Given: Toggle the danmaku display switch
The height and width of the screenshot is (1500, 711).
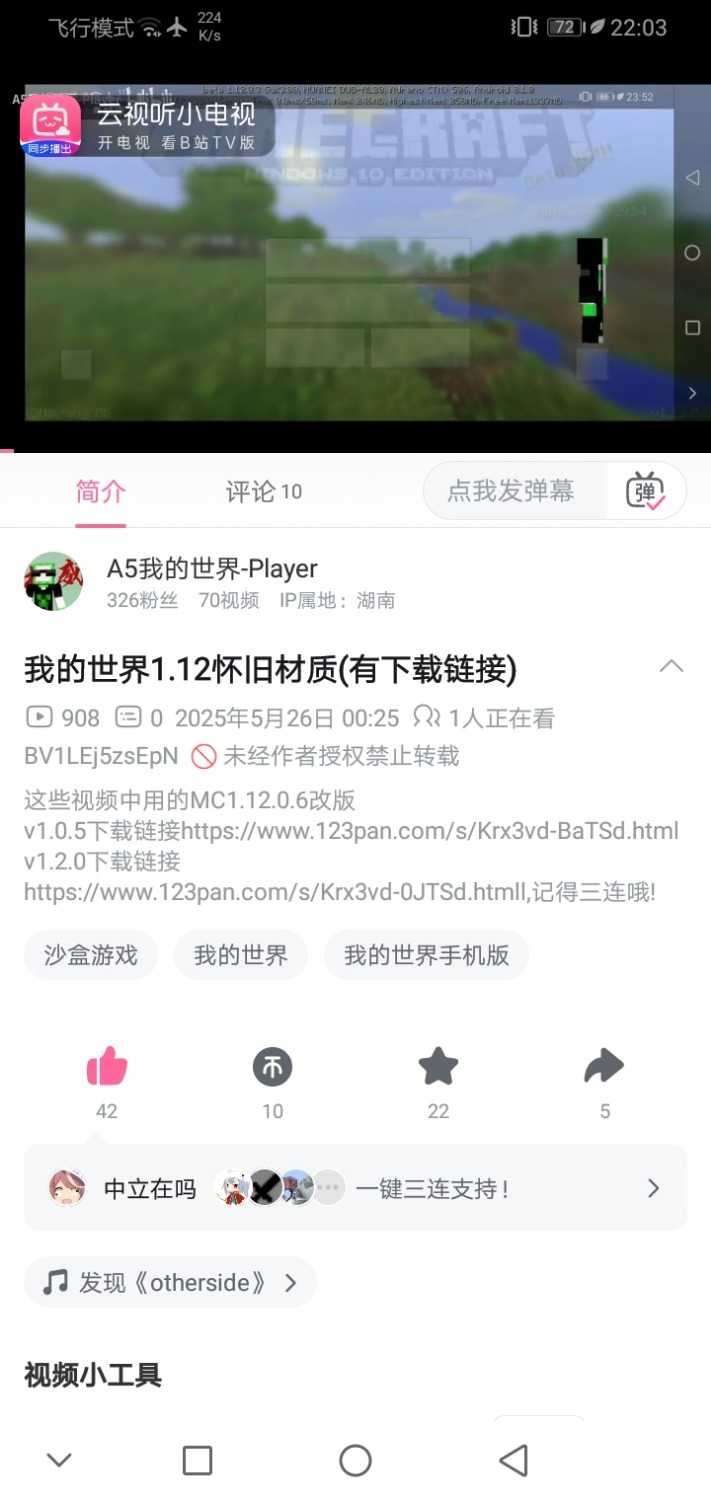Looking at the screenshot, I should [646, 491].
